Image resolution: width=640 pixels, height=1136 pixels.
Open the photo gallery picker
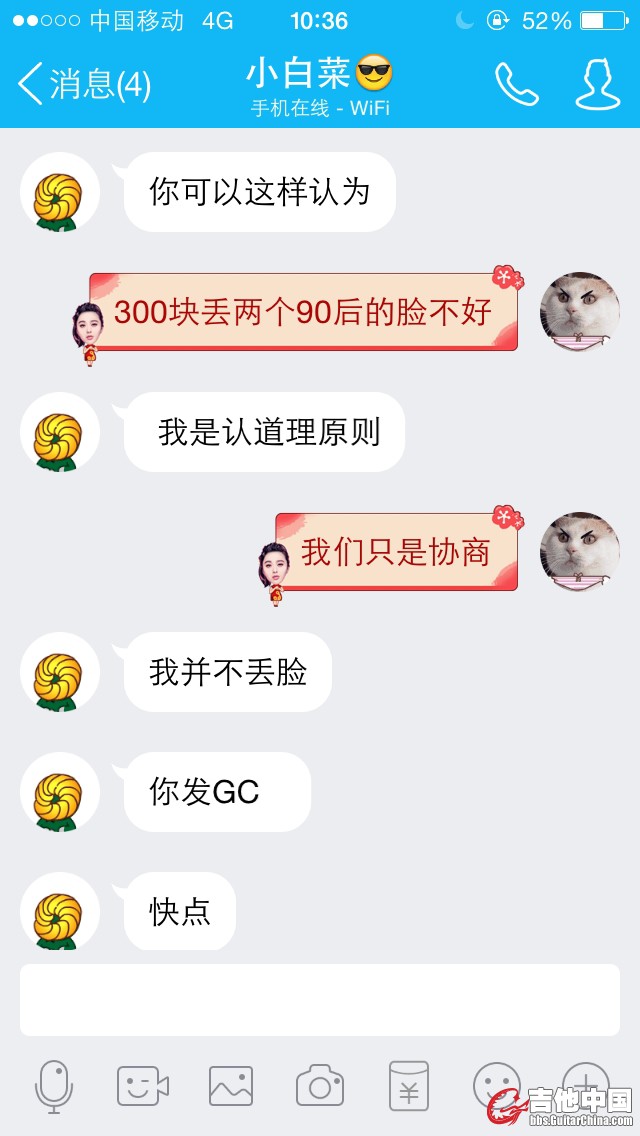pos(231,1086)
